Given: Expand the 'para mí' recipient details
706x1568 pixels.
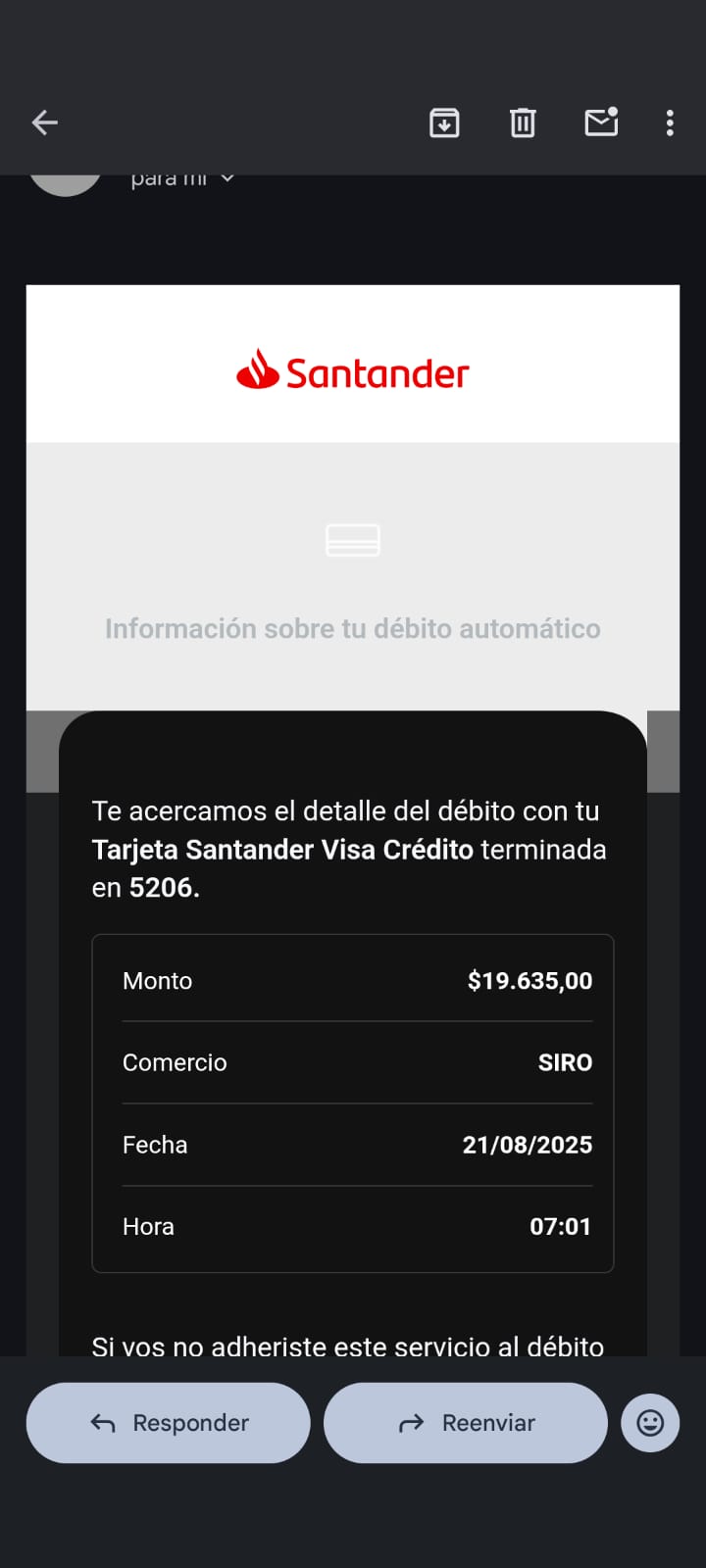Looking at the screenshot, I should [227, 178].
